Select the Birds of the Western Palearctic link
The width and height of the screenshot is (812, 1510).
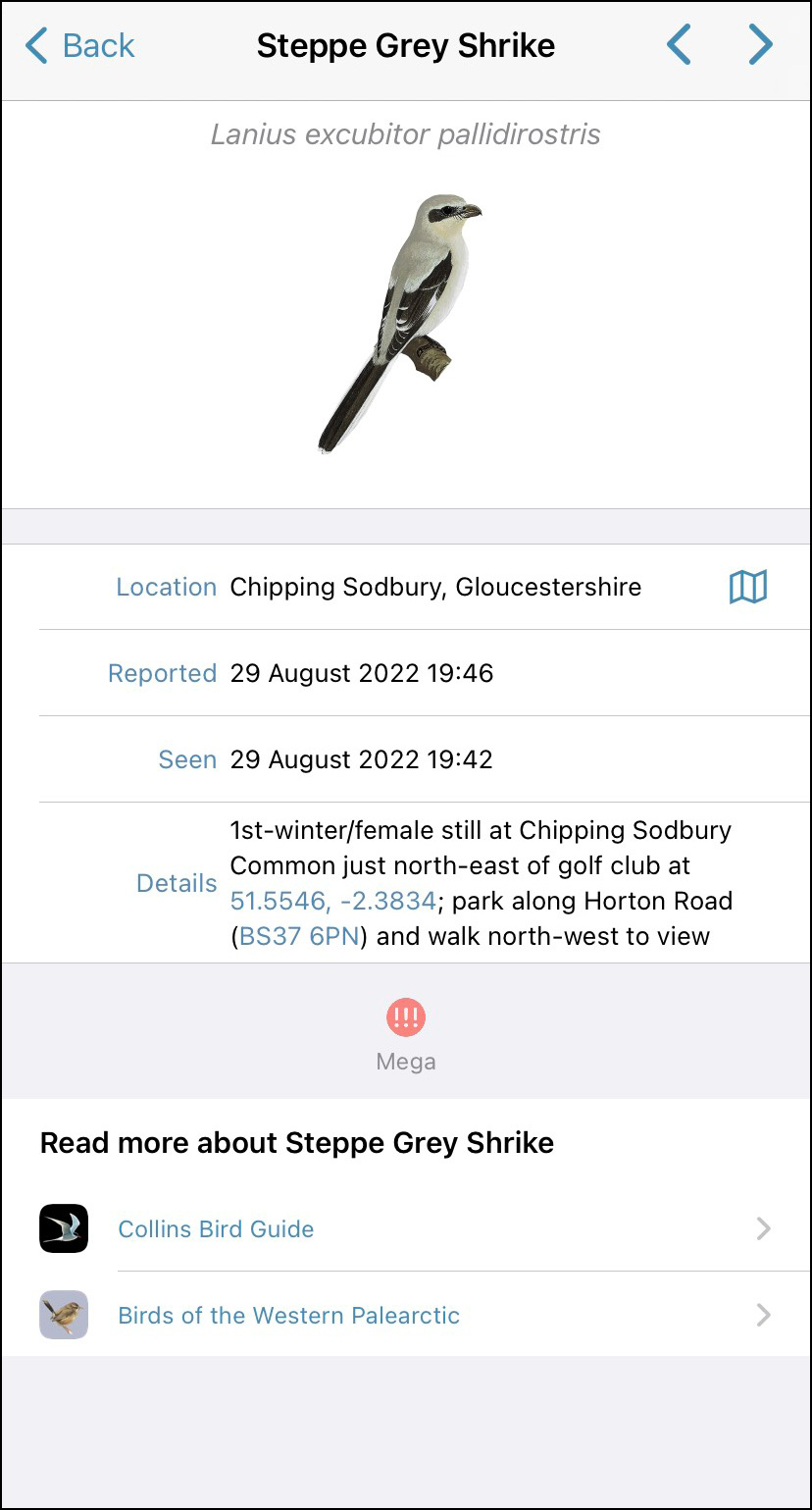click(x=287, y=1315)
